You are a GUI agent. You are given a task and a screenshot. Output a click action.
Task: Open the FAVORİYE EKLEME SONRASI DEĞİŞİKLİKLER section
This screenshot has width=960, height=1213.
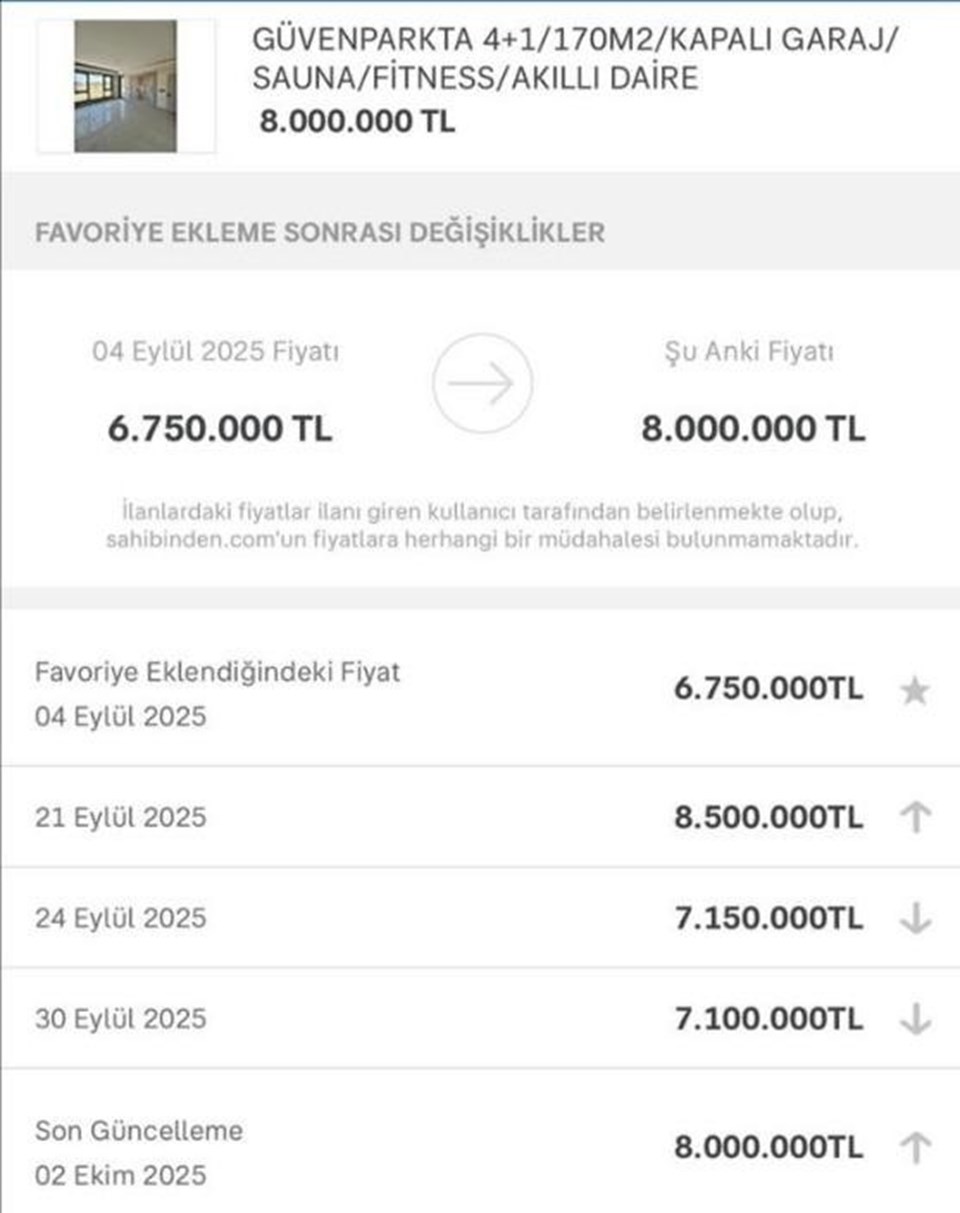320,232
